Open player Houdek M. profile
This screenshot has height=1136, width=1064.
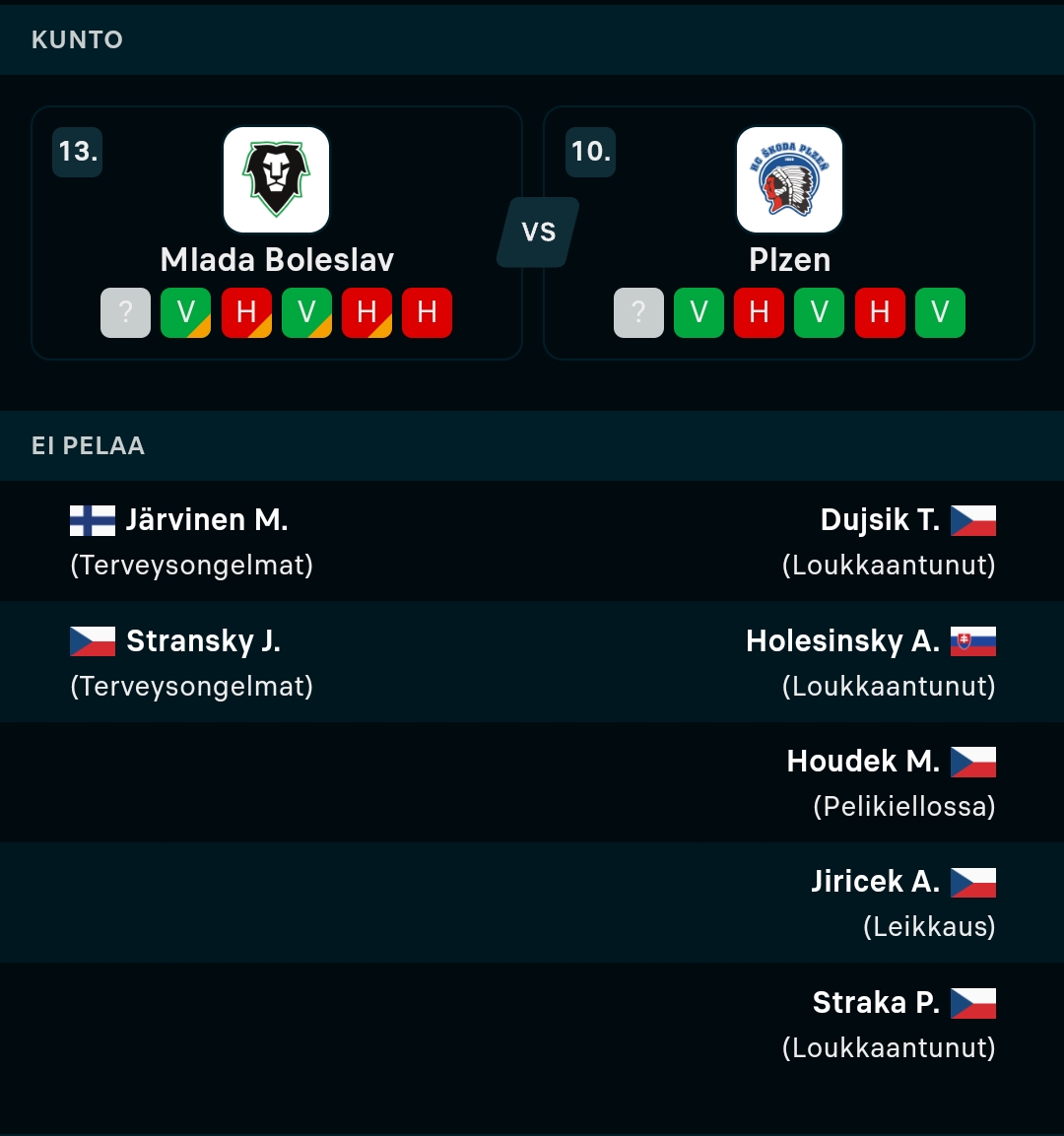click(863, 761)
